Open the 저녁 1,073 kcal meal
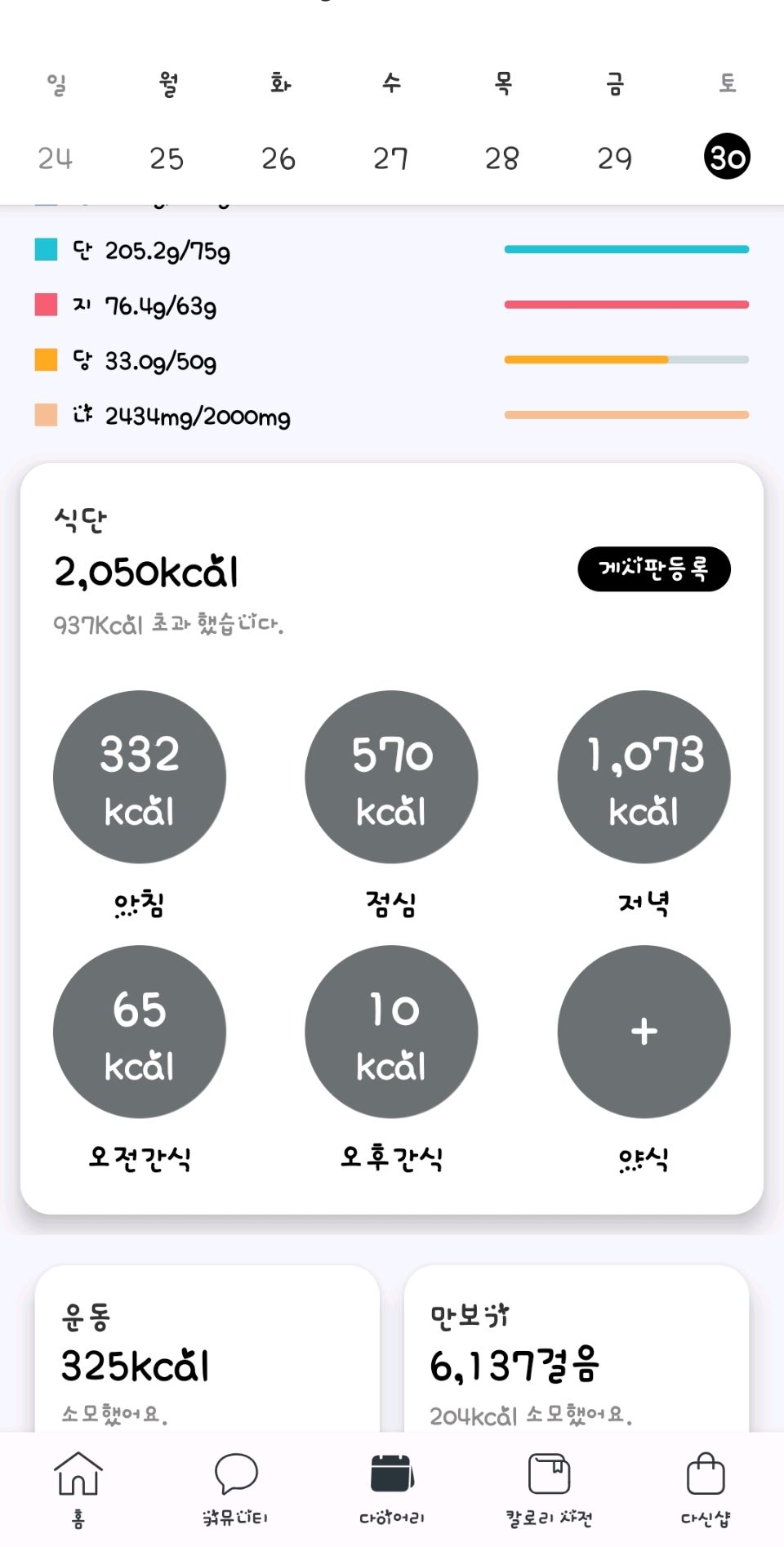 (x=644, y=777)
